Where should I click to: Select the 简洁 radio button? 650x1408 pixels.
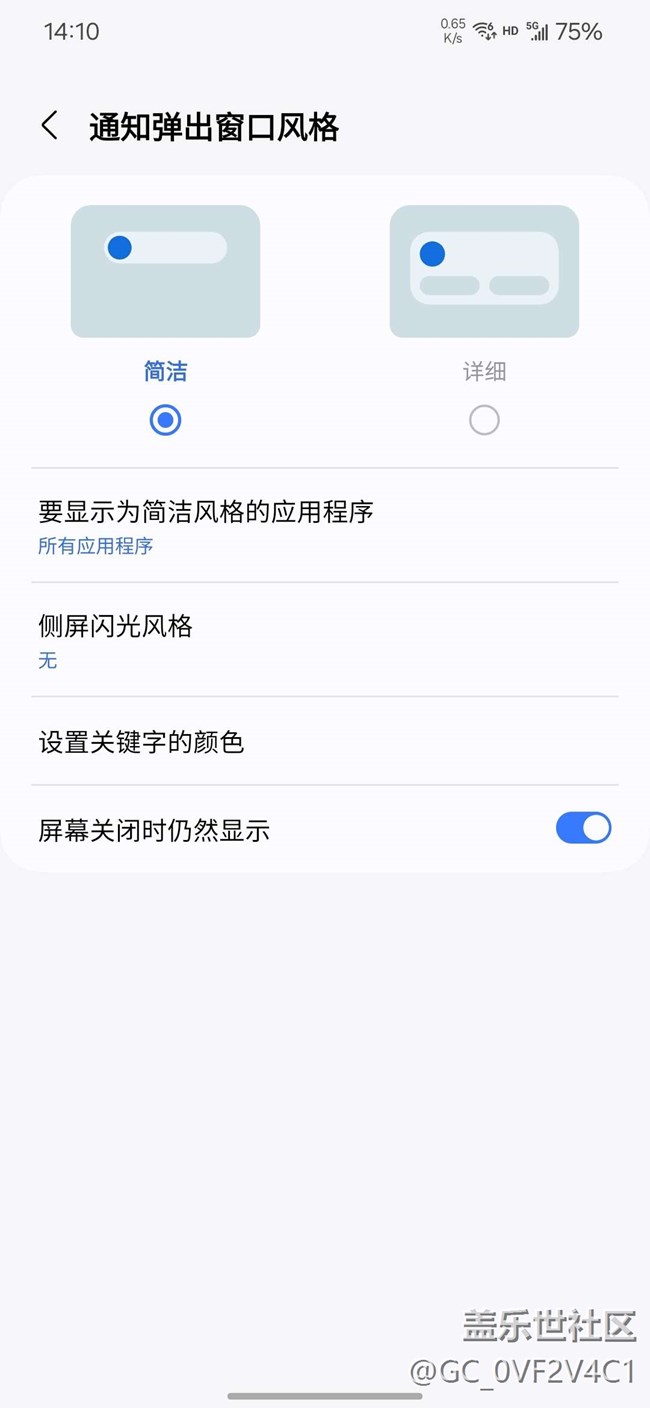coord(165,420)
